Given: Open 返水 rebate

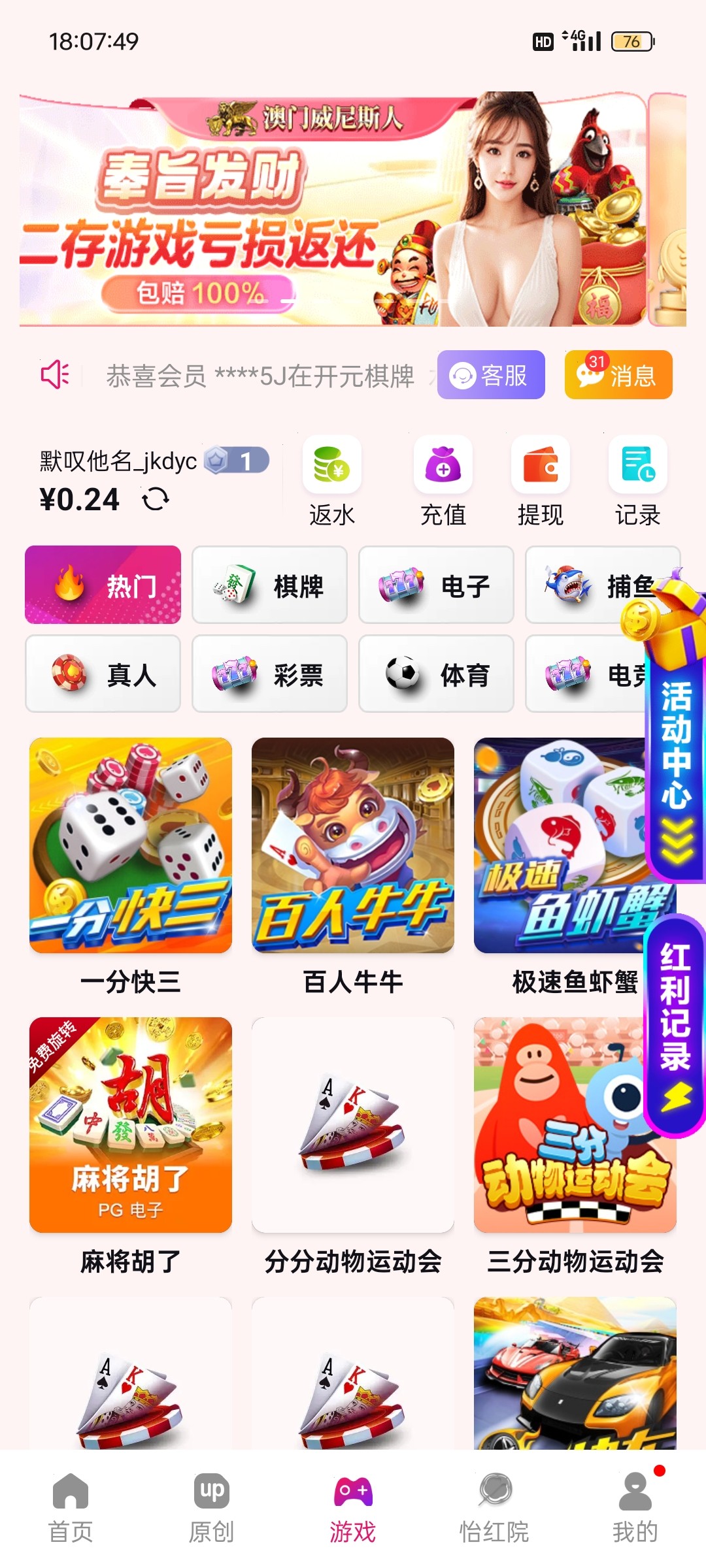Looking at the screenshot, I should coord(331,482).
